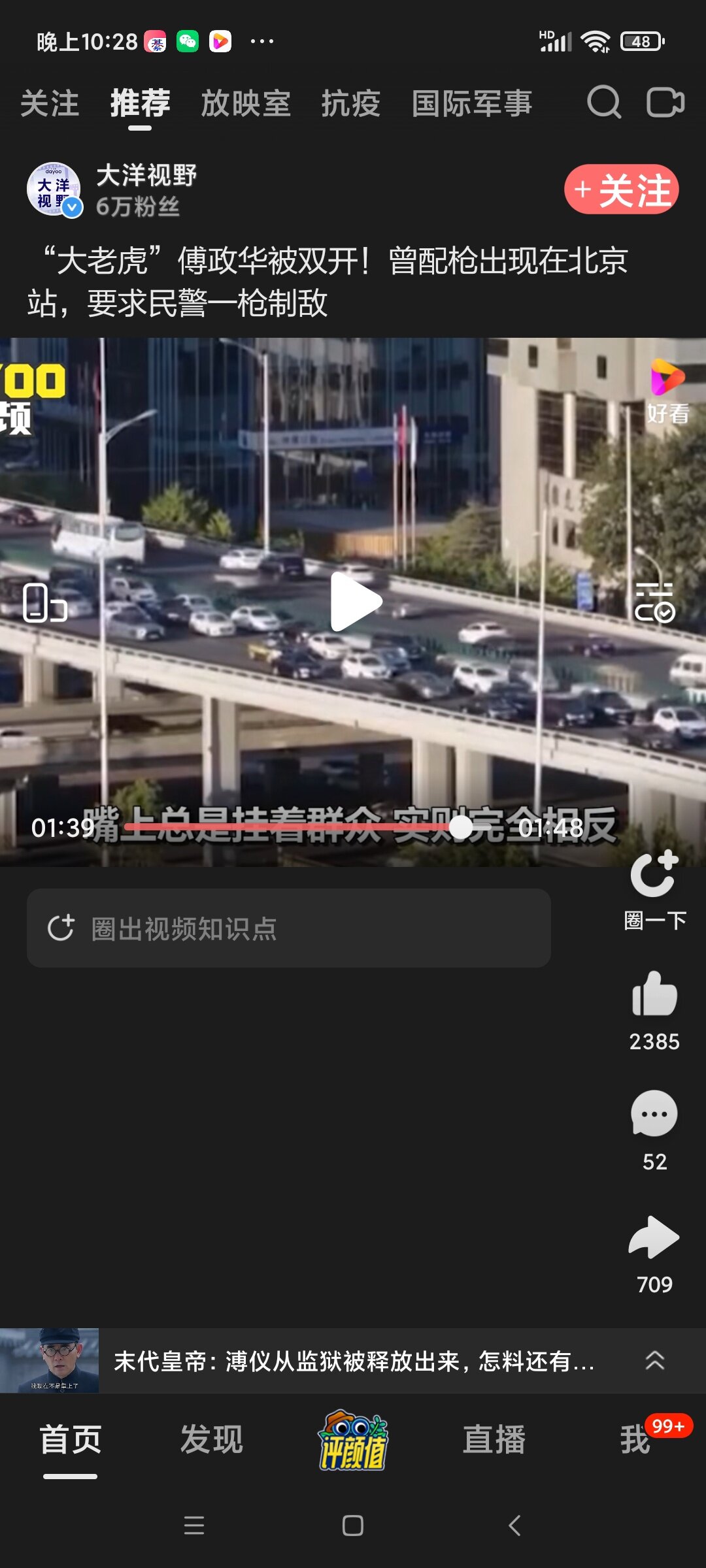This screenshot has width=706, height=1568.
Task: Like this video
Action: point(654,994)
